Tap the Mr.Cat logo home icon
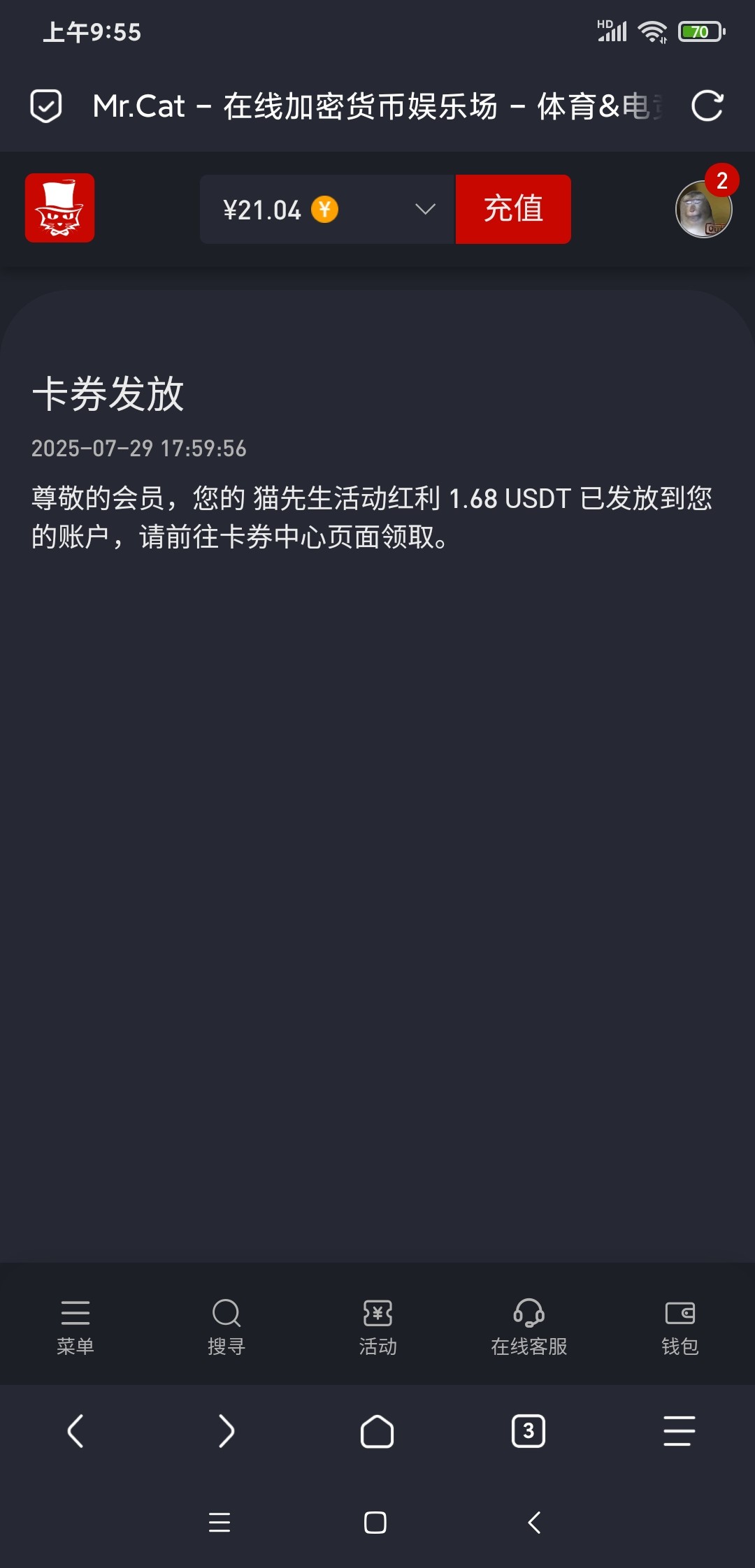755x1568 pixels. pos(59,208)
